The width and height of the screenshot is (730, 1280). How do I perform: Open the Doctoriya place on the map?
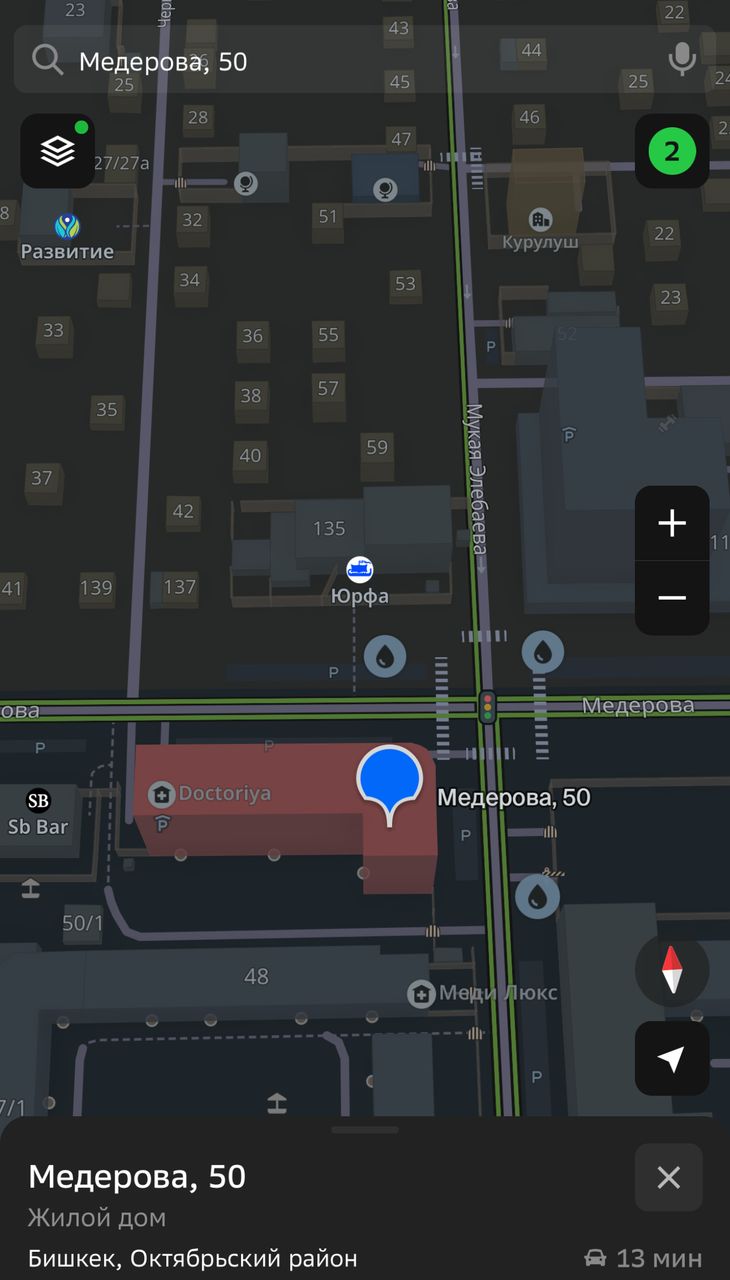[x=209, y=794]
